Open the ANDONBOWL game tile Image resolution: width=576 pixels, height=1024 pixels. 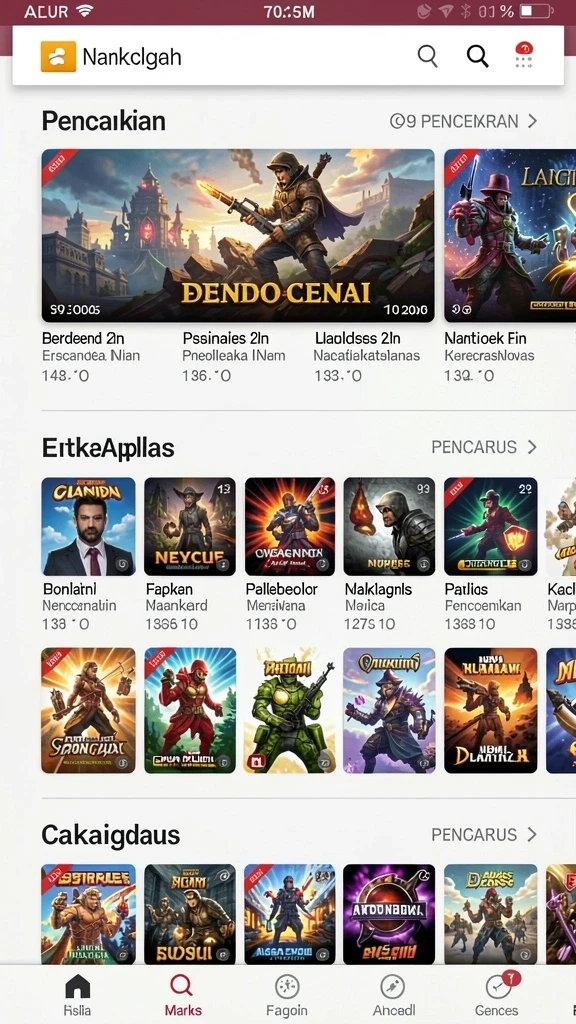click(x=389, y=914)
